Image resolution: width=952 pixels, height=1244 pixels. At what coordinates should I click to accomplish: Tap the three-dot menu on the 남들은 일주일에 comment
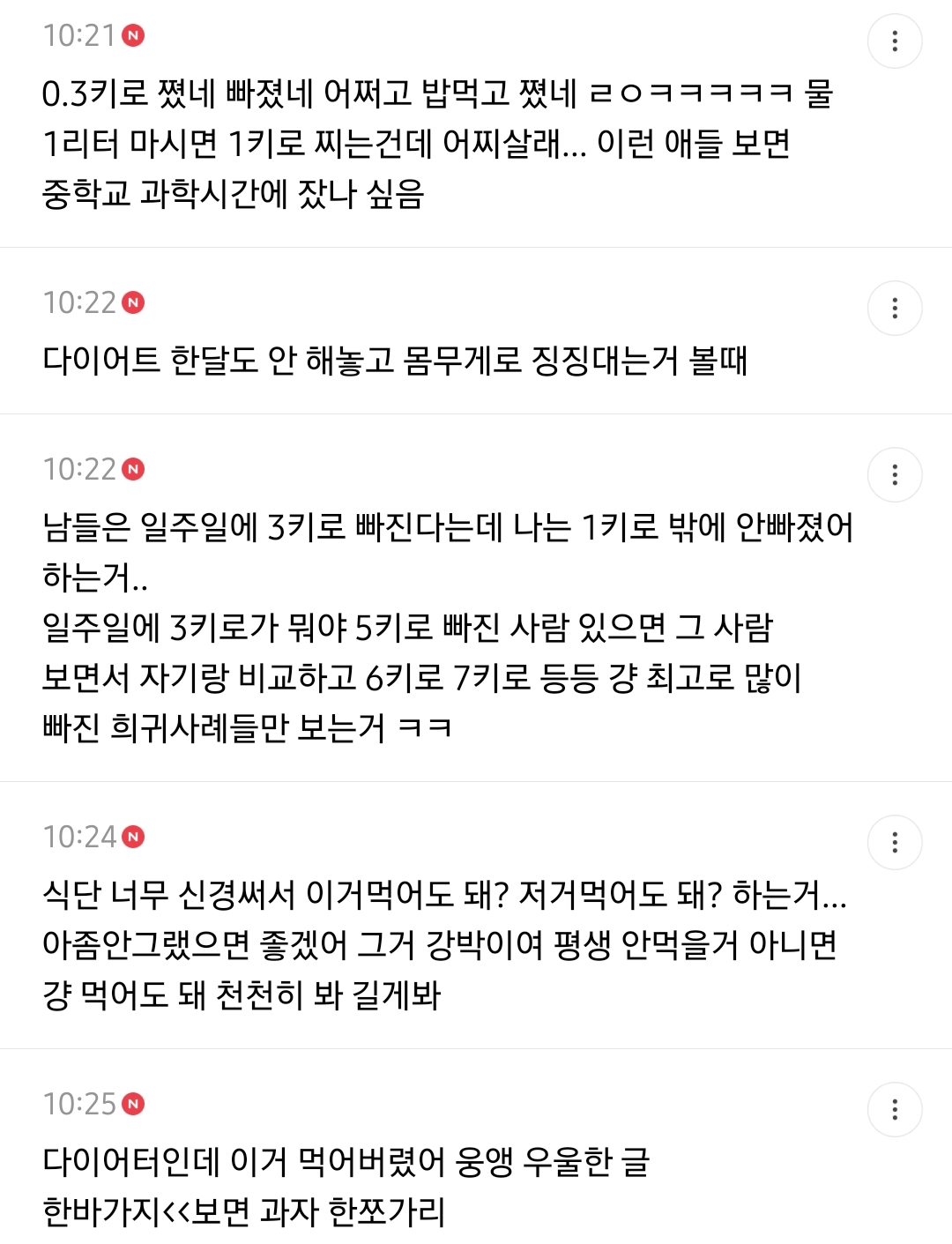(x=895, y=474)
